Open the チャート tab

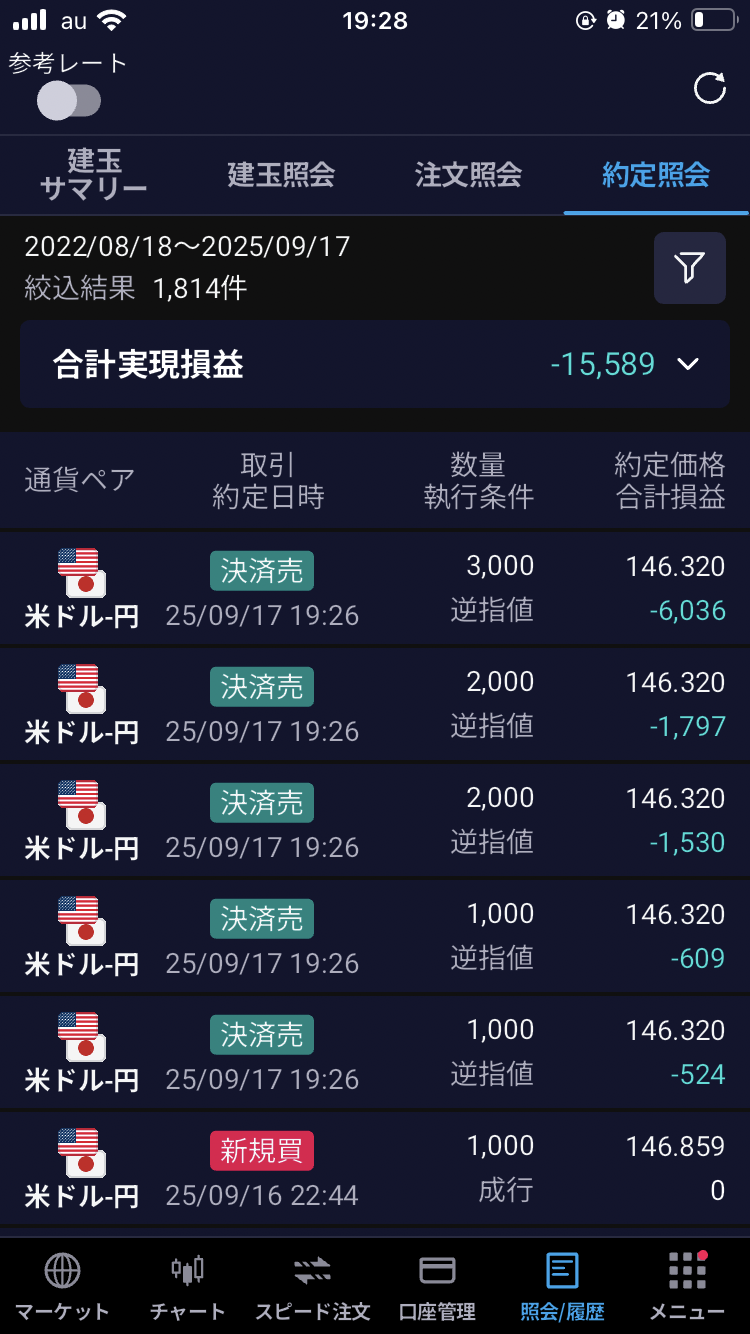coord(187,1286)
